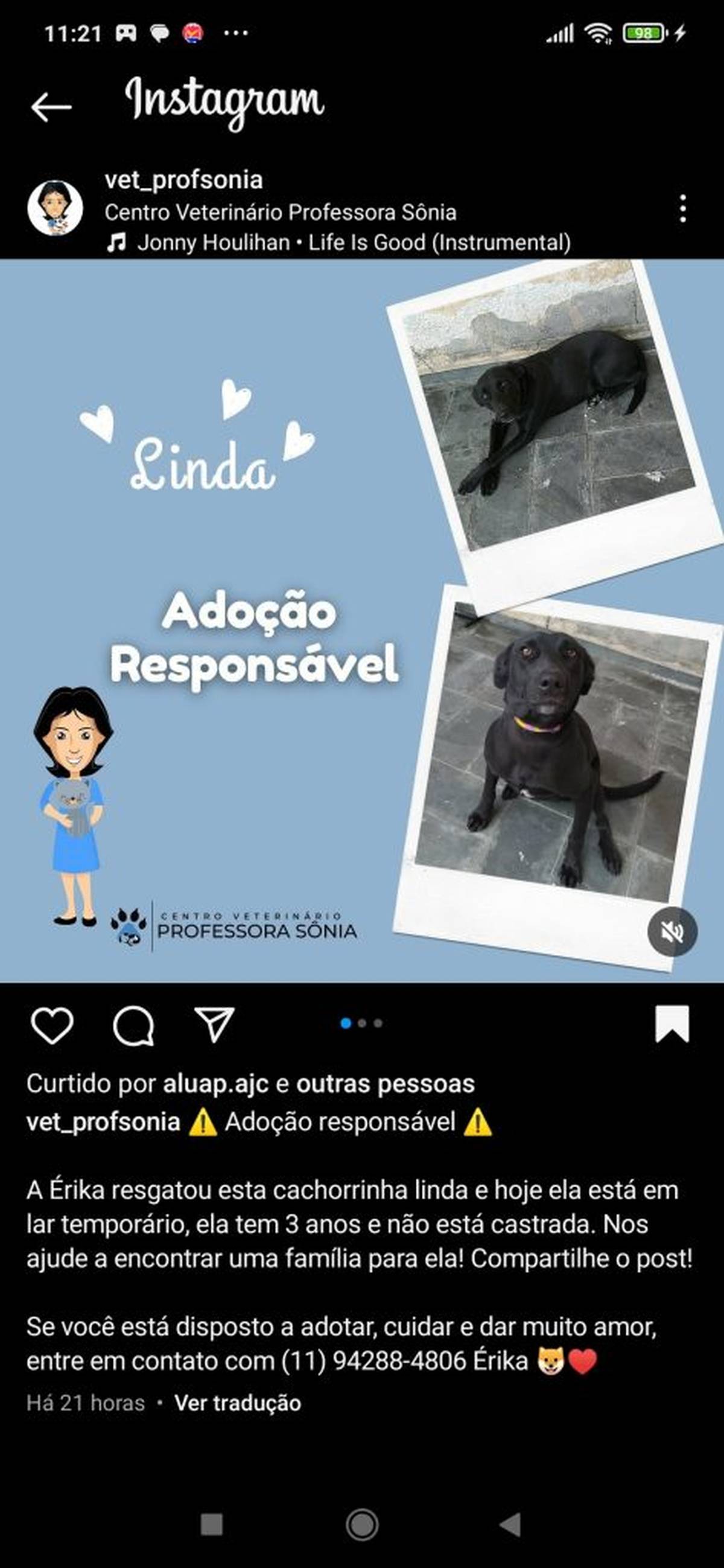Go back using the top arrow
The height and width of the screenshot is (1568, 724).
(x=51, y=107)
